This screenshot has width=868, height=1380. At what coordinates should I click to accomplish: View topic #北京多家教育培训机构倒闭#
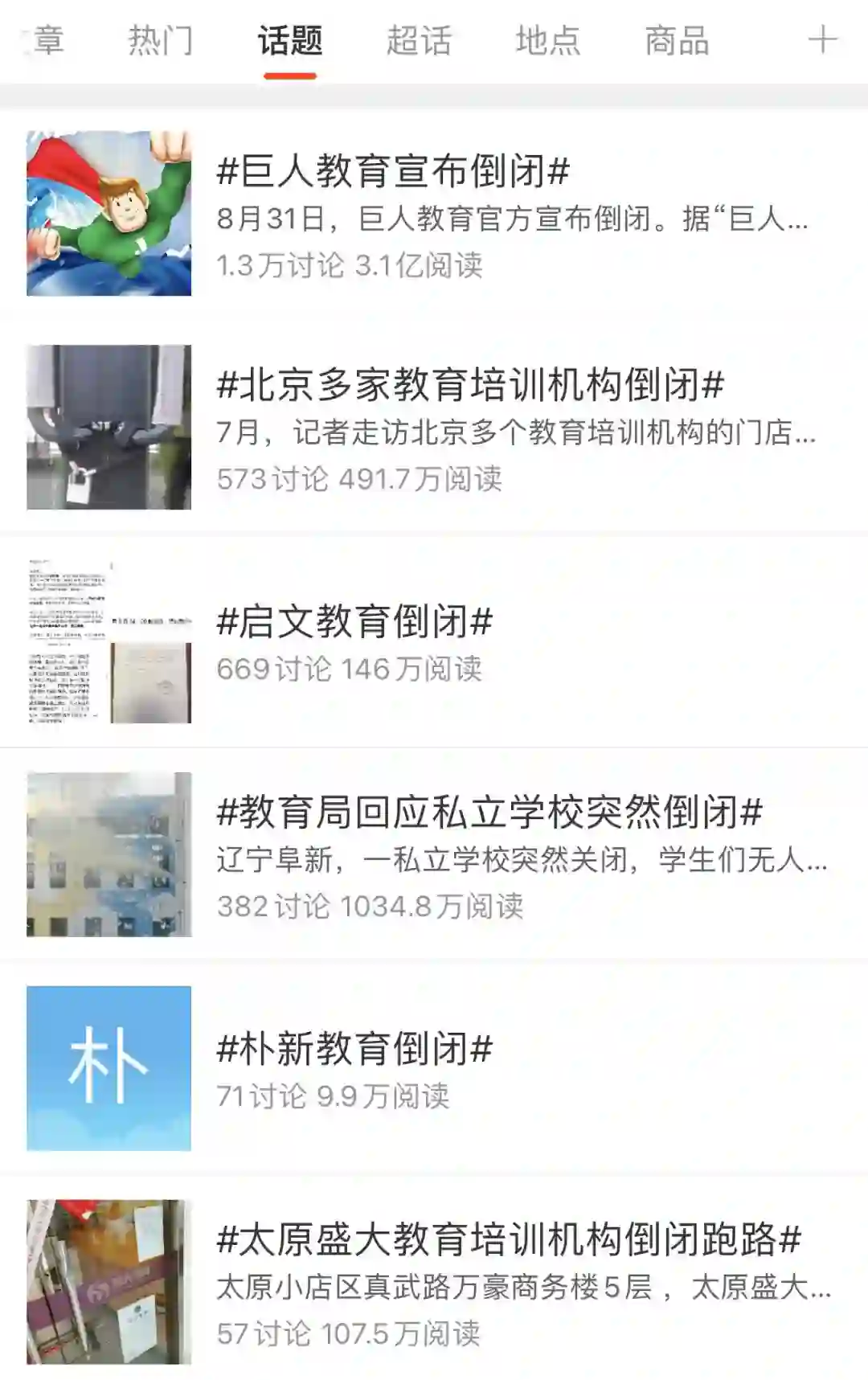(470, 386)
